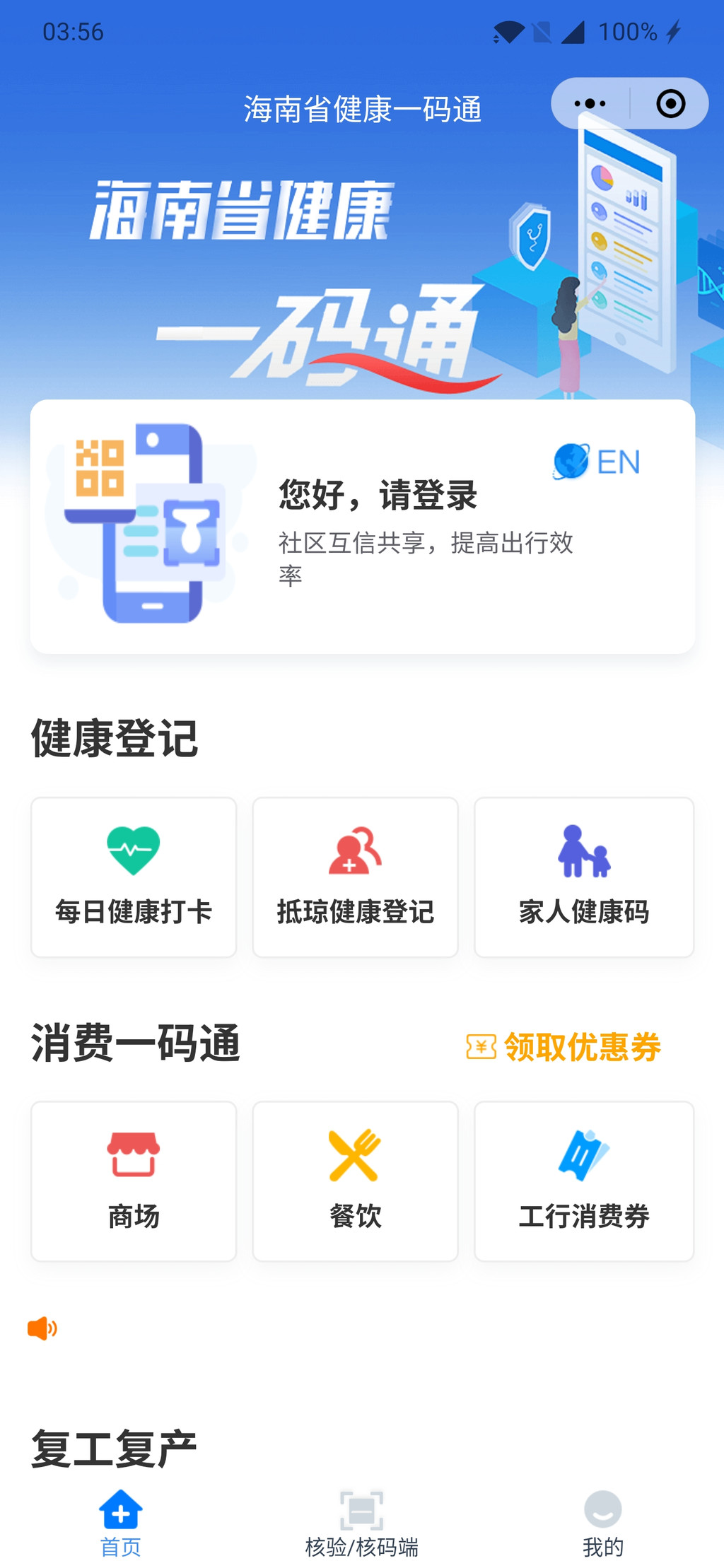Close the mini program via circle button
The image size is (724, 1568).
coord(670,104)
